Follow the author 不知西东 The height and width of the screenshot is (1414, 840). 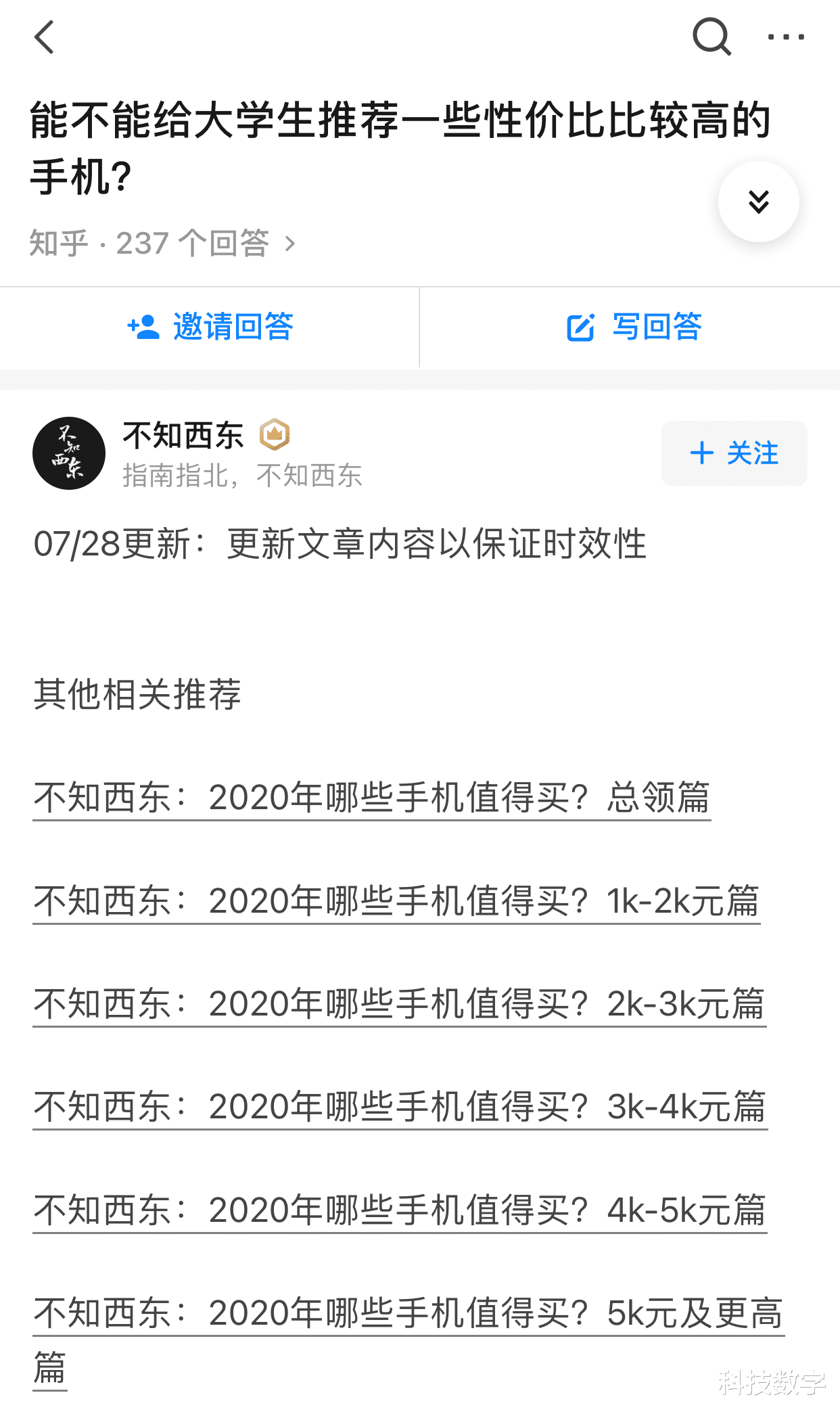click(x=734, y=454)
